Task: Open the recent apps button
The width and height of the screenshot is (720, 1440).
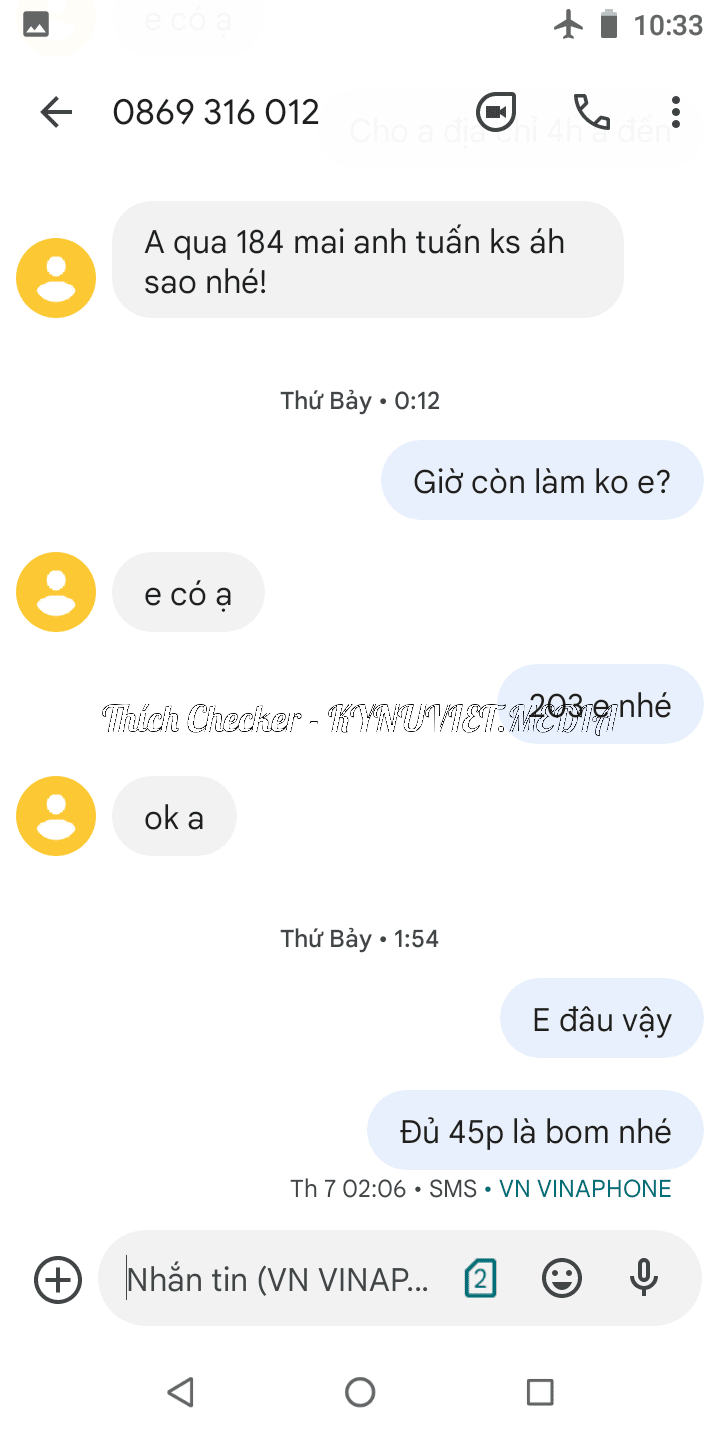Action: pos(540,1391)
